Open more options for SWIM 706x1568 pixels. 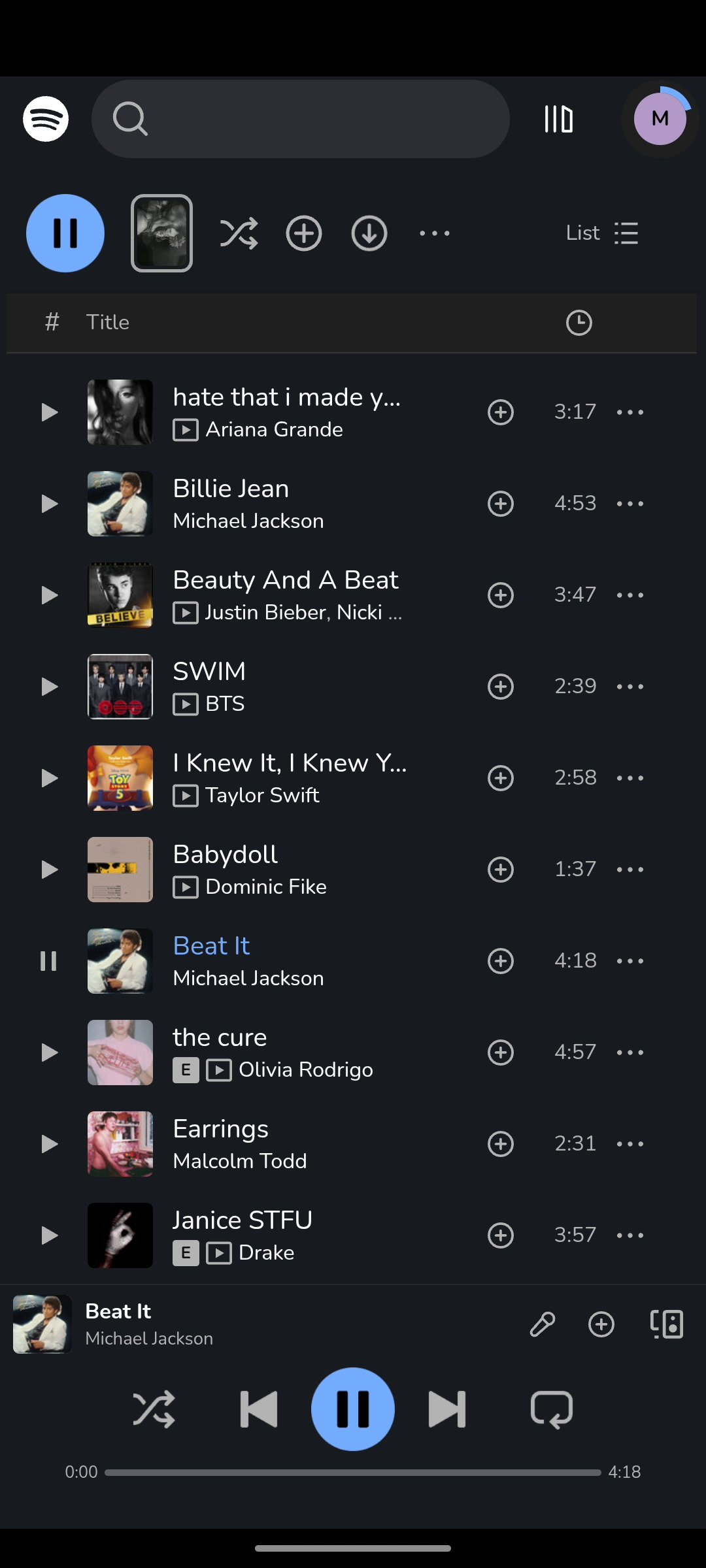coord(630,687)
